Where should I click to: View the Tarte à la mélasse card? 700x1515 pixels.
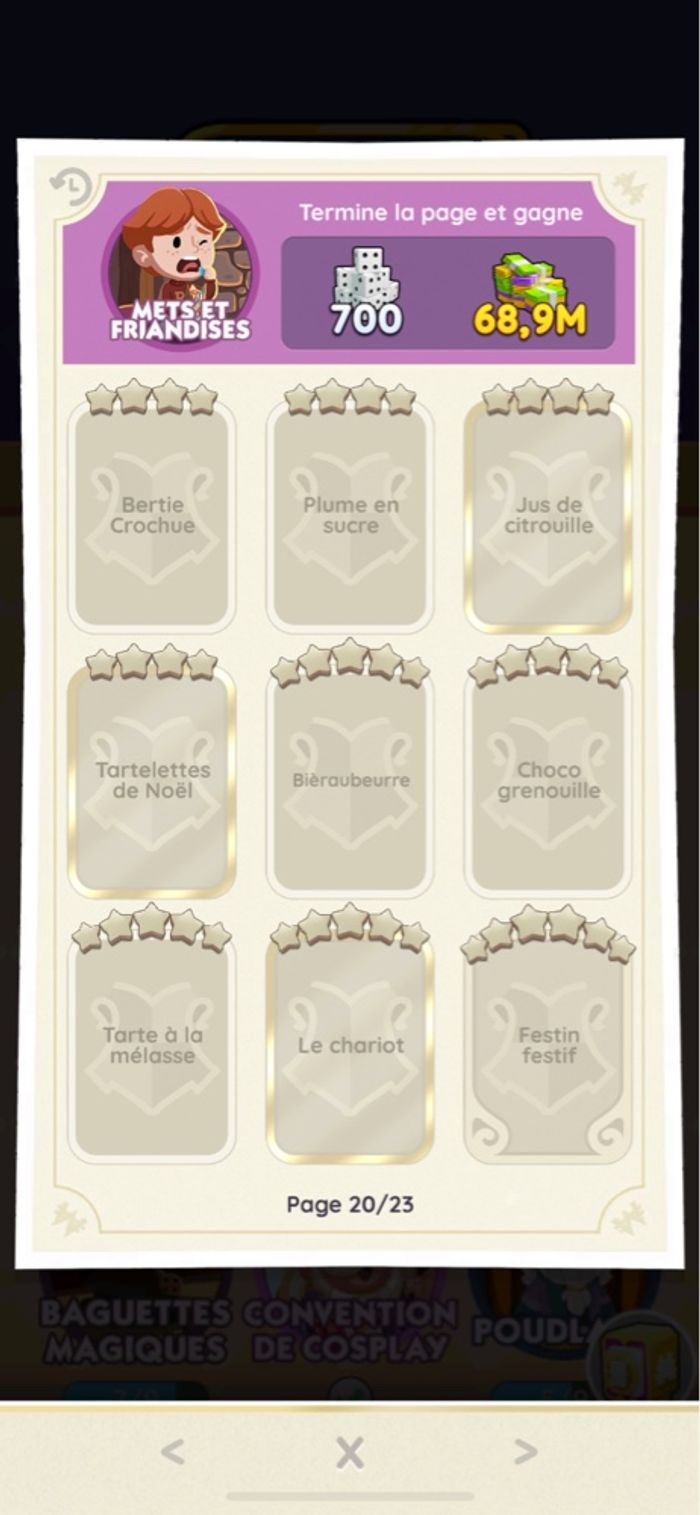[x=152, y=1046]
